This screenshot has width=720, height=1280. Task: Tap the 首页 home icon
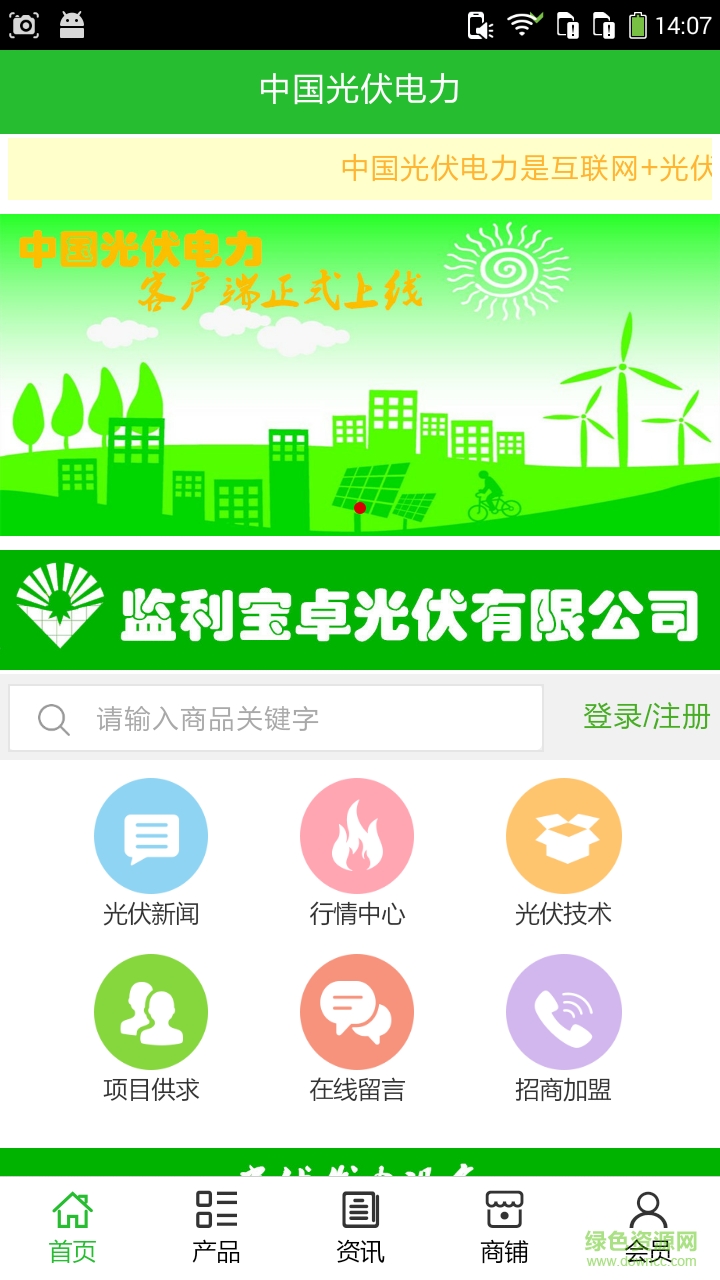(x=72, y=1213)
